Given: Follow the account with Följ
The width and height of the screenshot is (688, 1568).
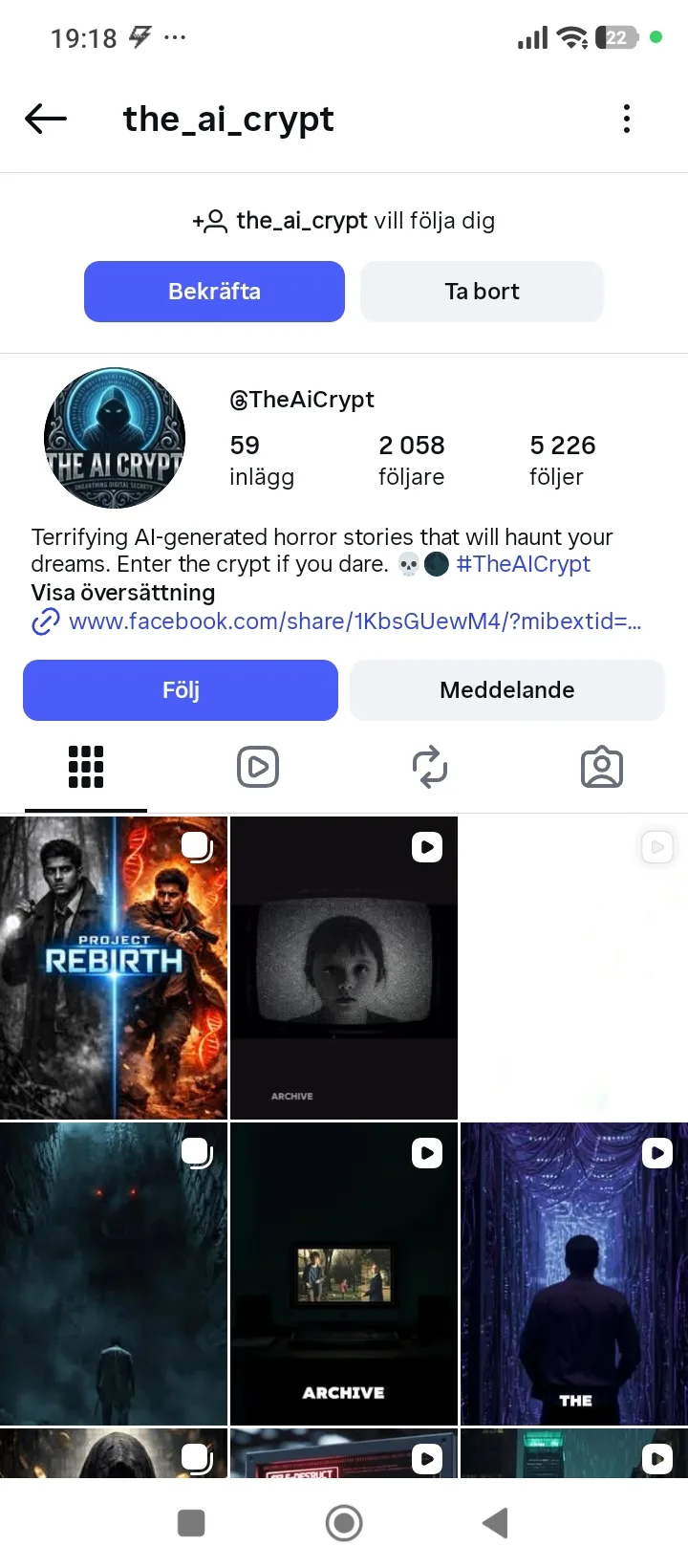Looking at the screenshot, I should [x=181, y=690].
